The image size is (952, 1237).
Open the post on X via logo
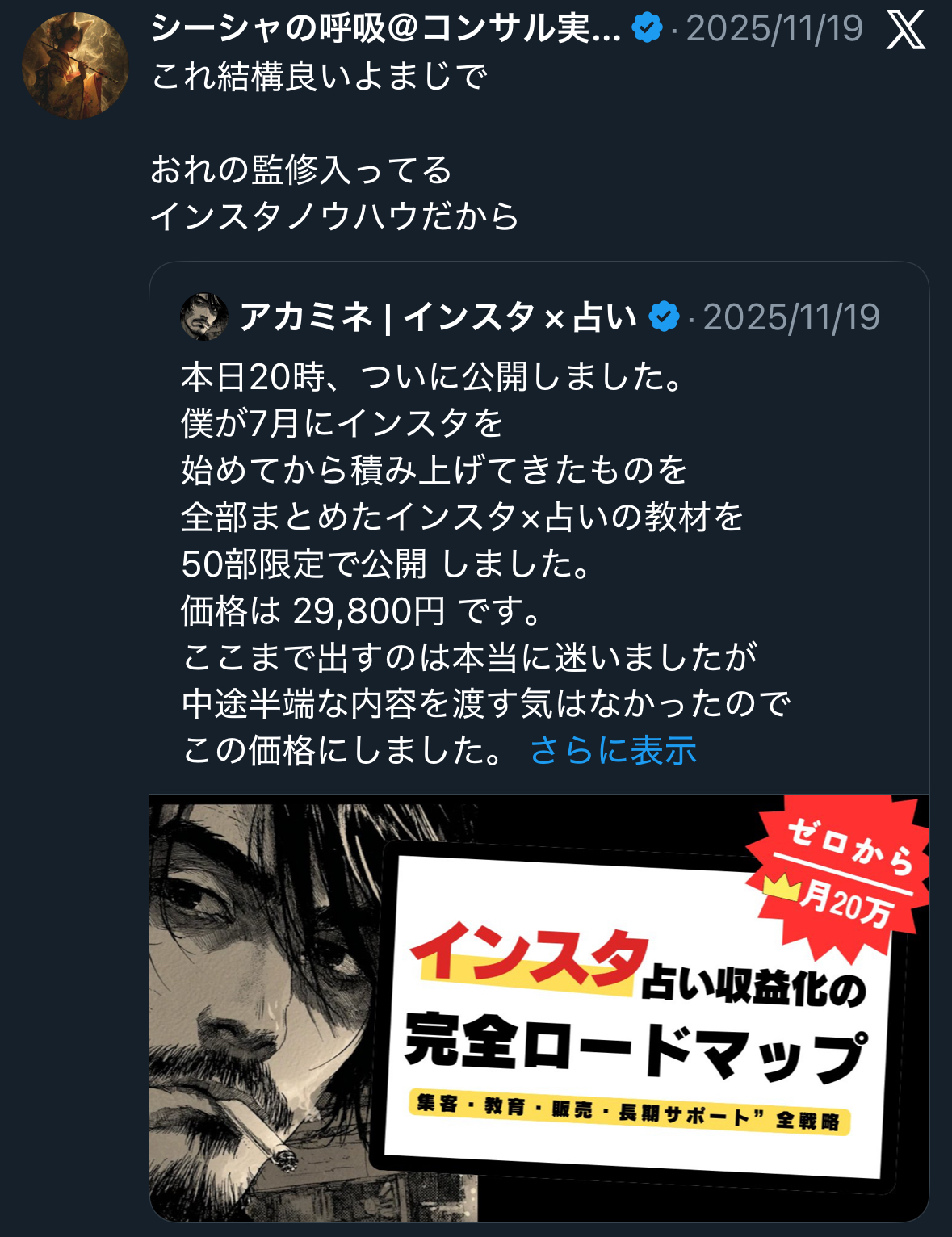905,31
